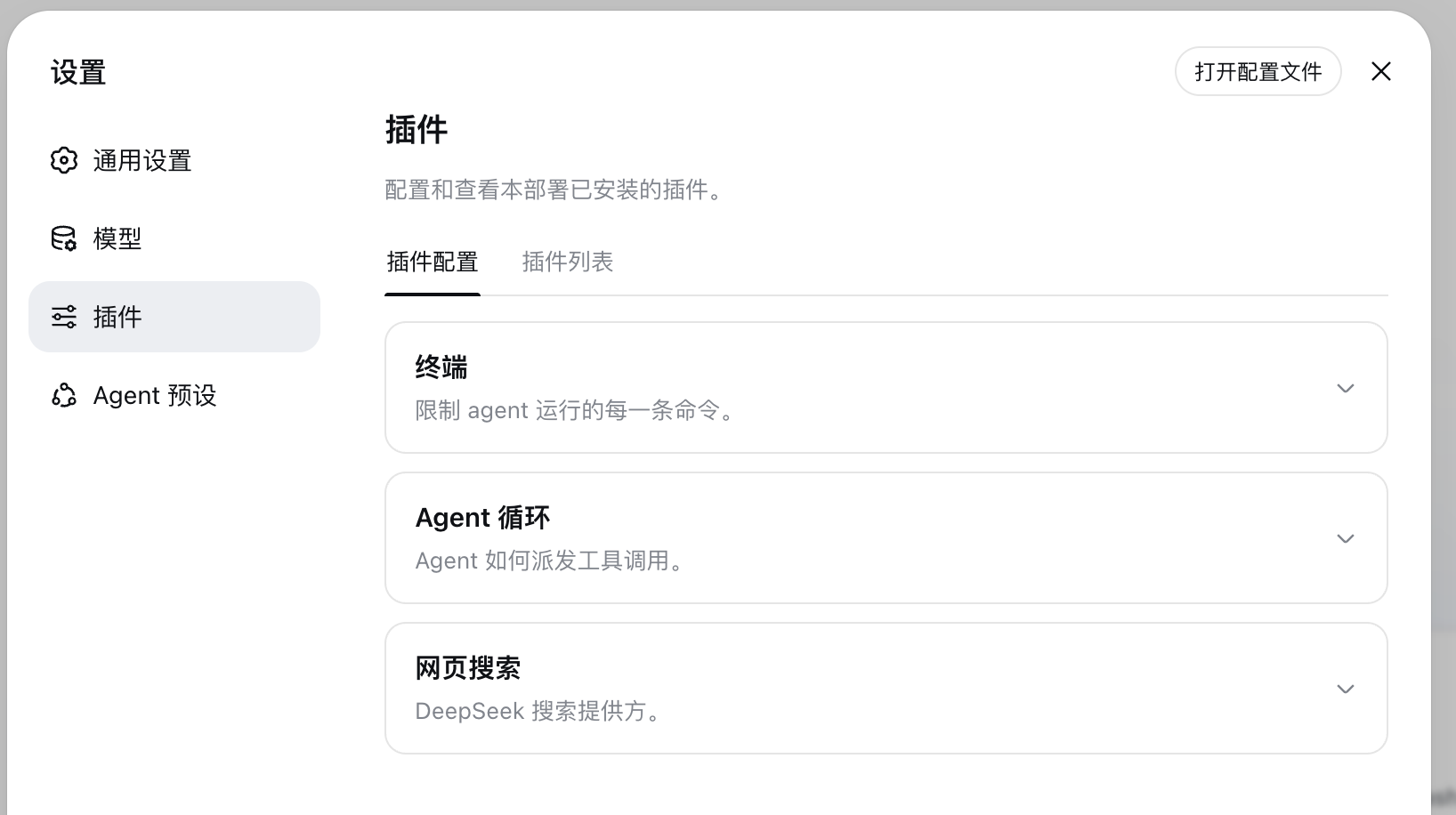Switch to the 插件列表 tab
The image size is (1456, 815).
click(568, 262)
